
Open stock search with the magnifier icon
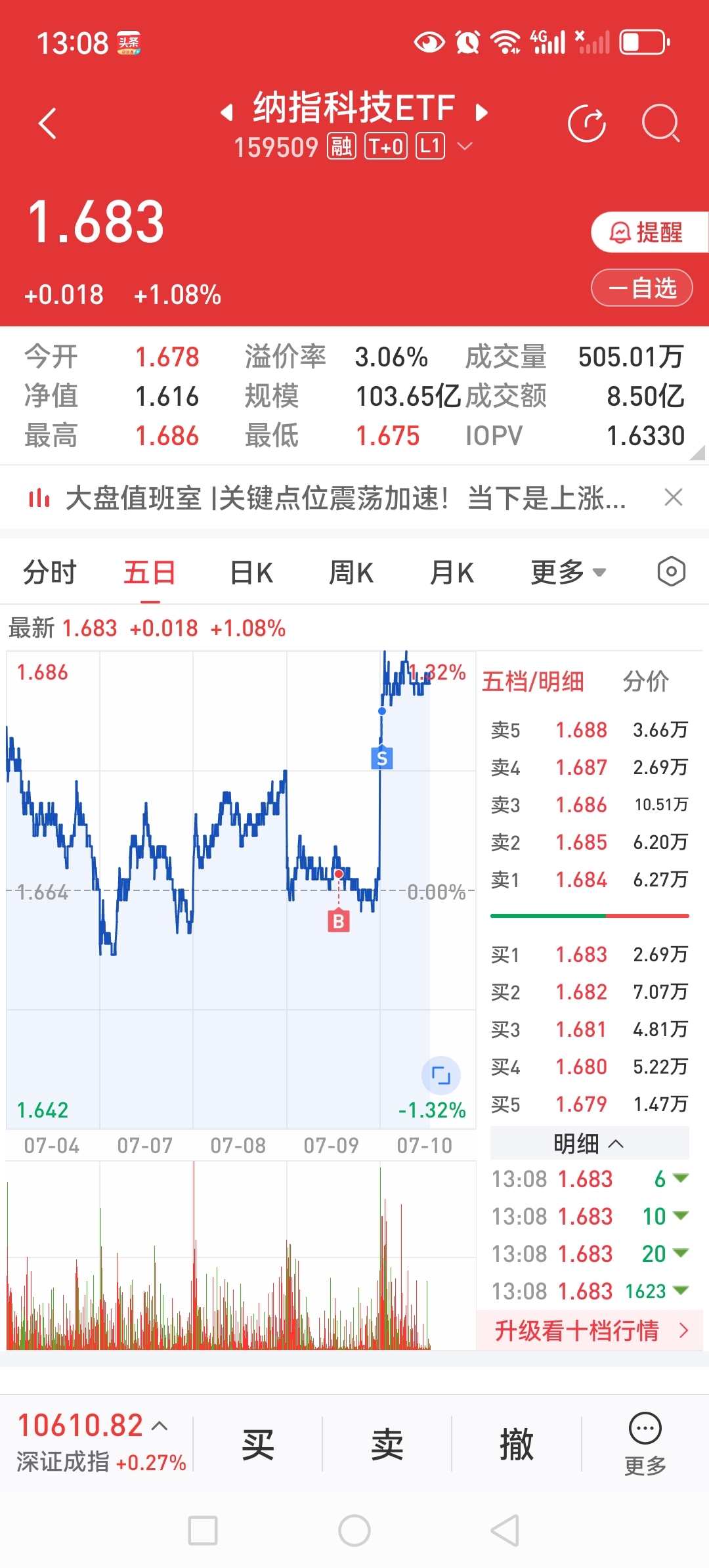660,123
